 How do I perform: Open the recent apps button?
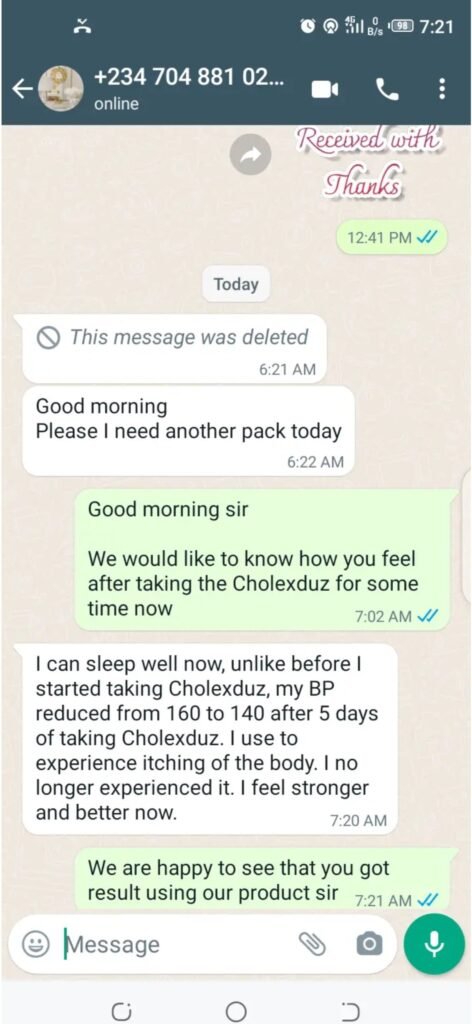coord(122,1012)
